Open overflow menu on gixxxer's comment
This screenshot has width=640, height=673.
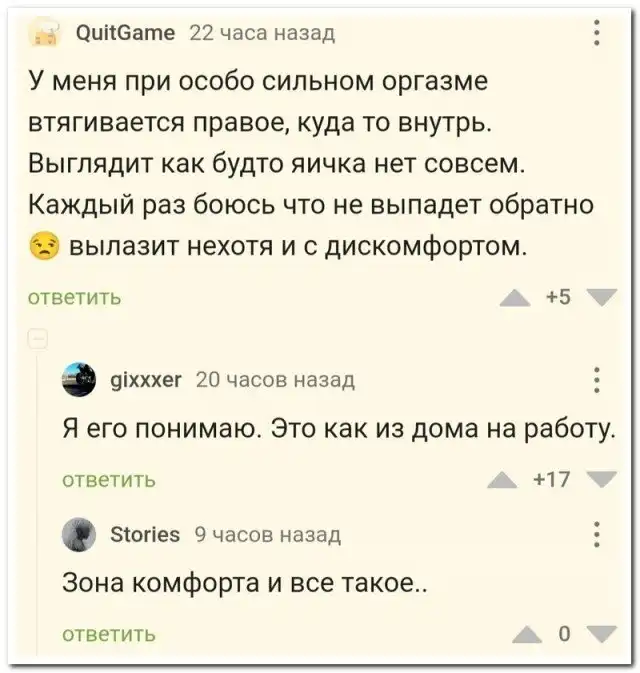[x=597, y=381]
